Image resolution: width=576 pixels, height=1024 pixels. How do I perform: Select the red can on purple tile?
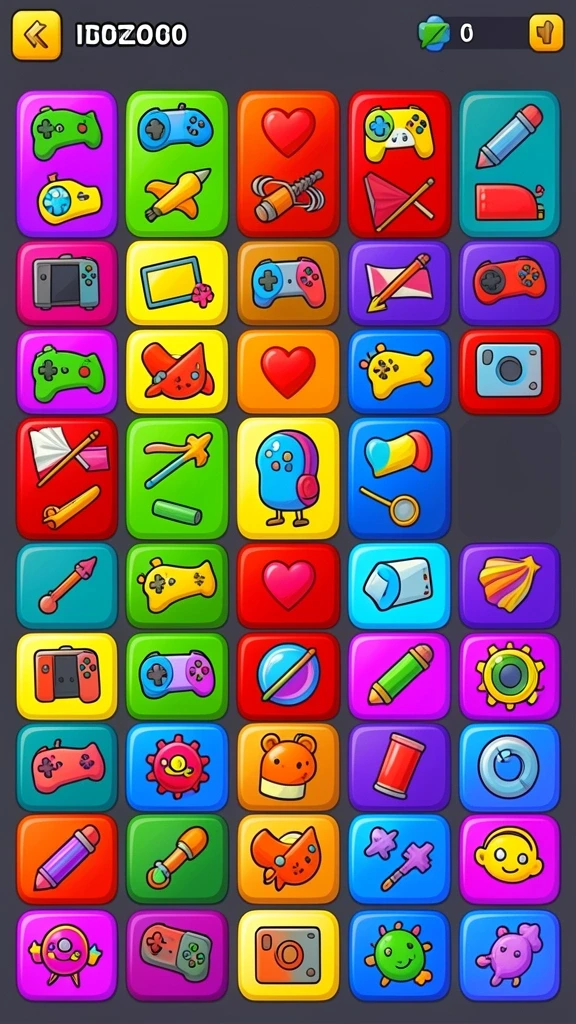click(400, 767)
